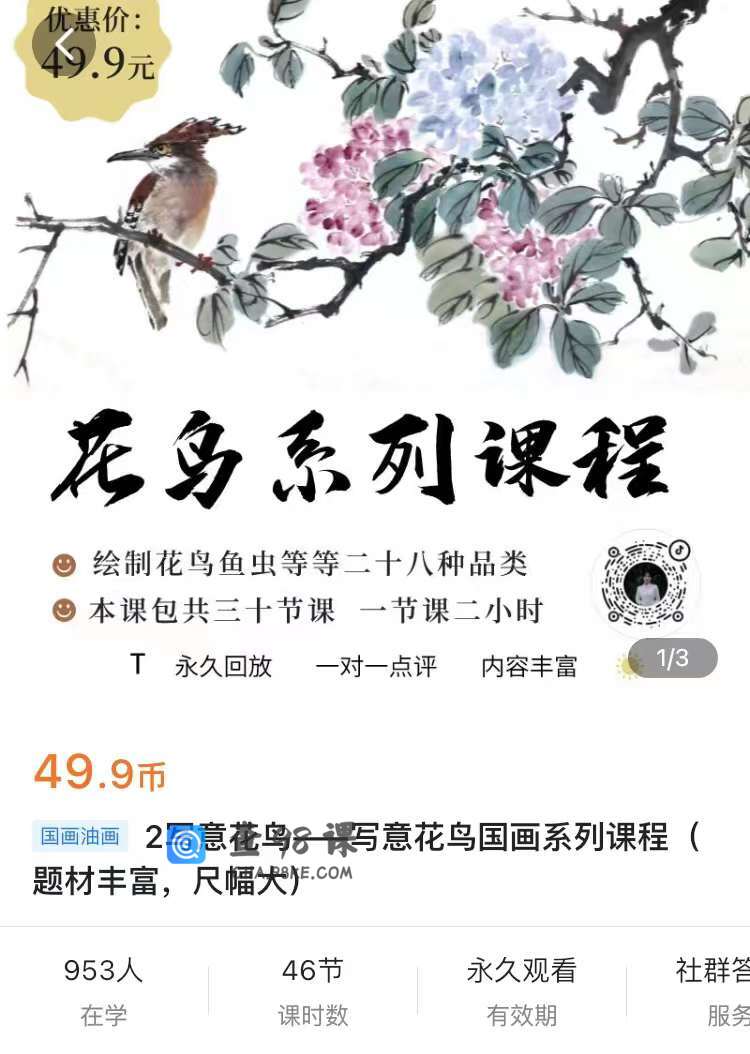750x1054 pixels.
Task: Open the 花鸟系列课程 course banner image
Action: 375,350
